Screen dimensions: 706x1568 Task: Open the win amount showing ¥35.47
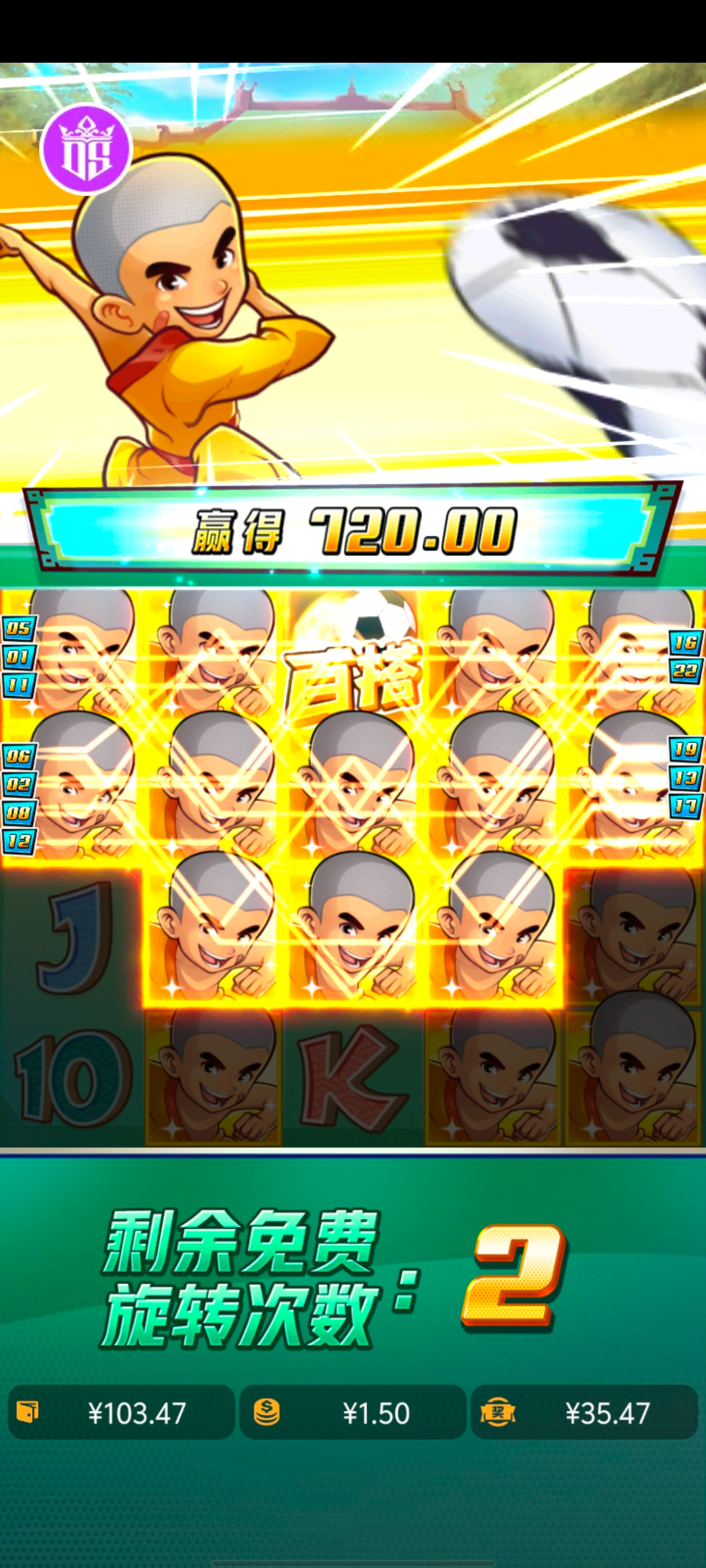(584, 1413)
